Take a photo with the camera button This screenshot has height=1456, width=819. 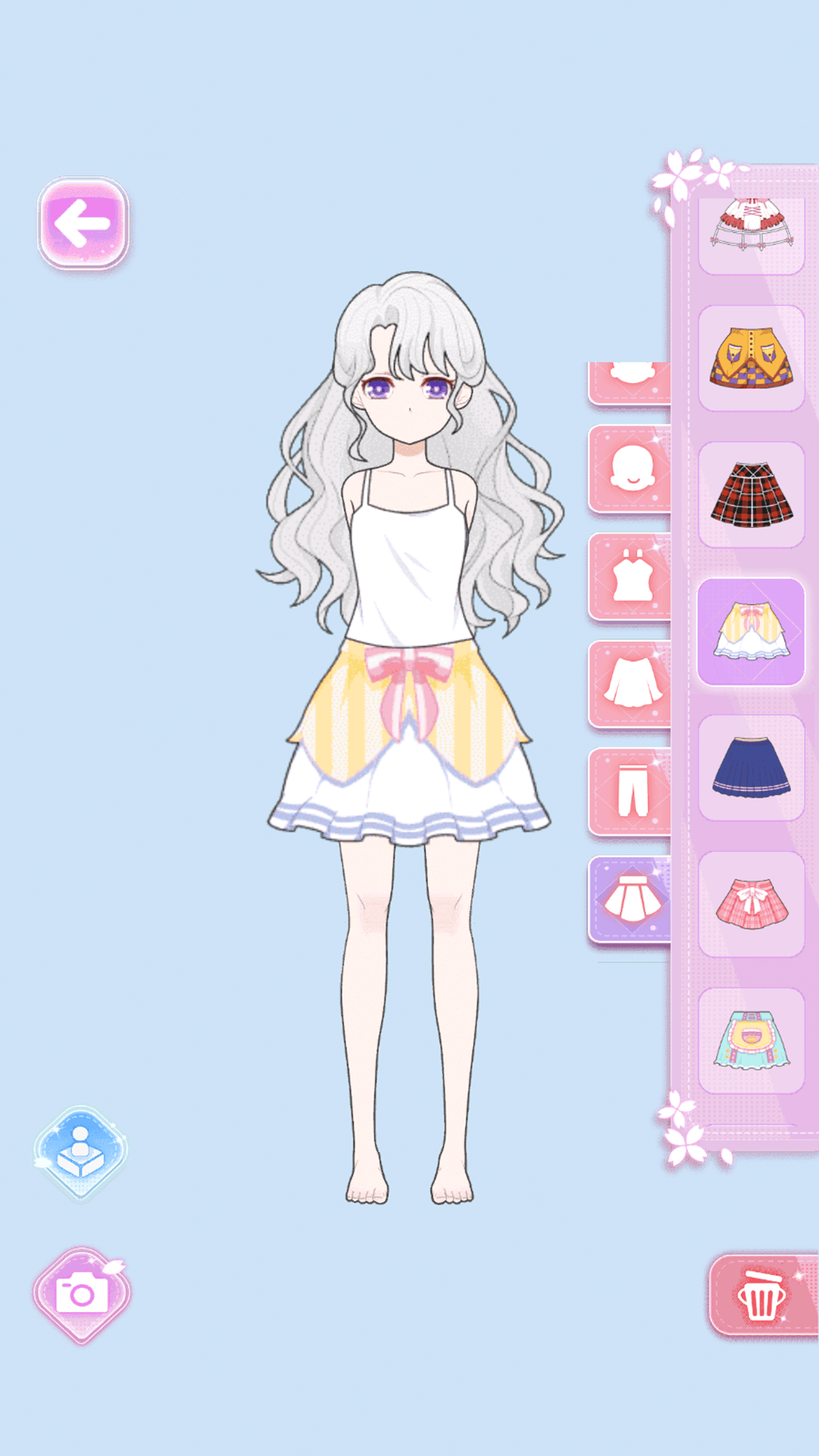coord(82,1294)
